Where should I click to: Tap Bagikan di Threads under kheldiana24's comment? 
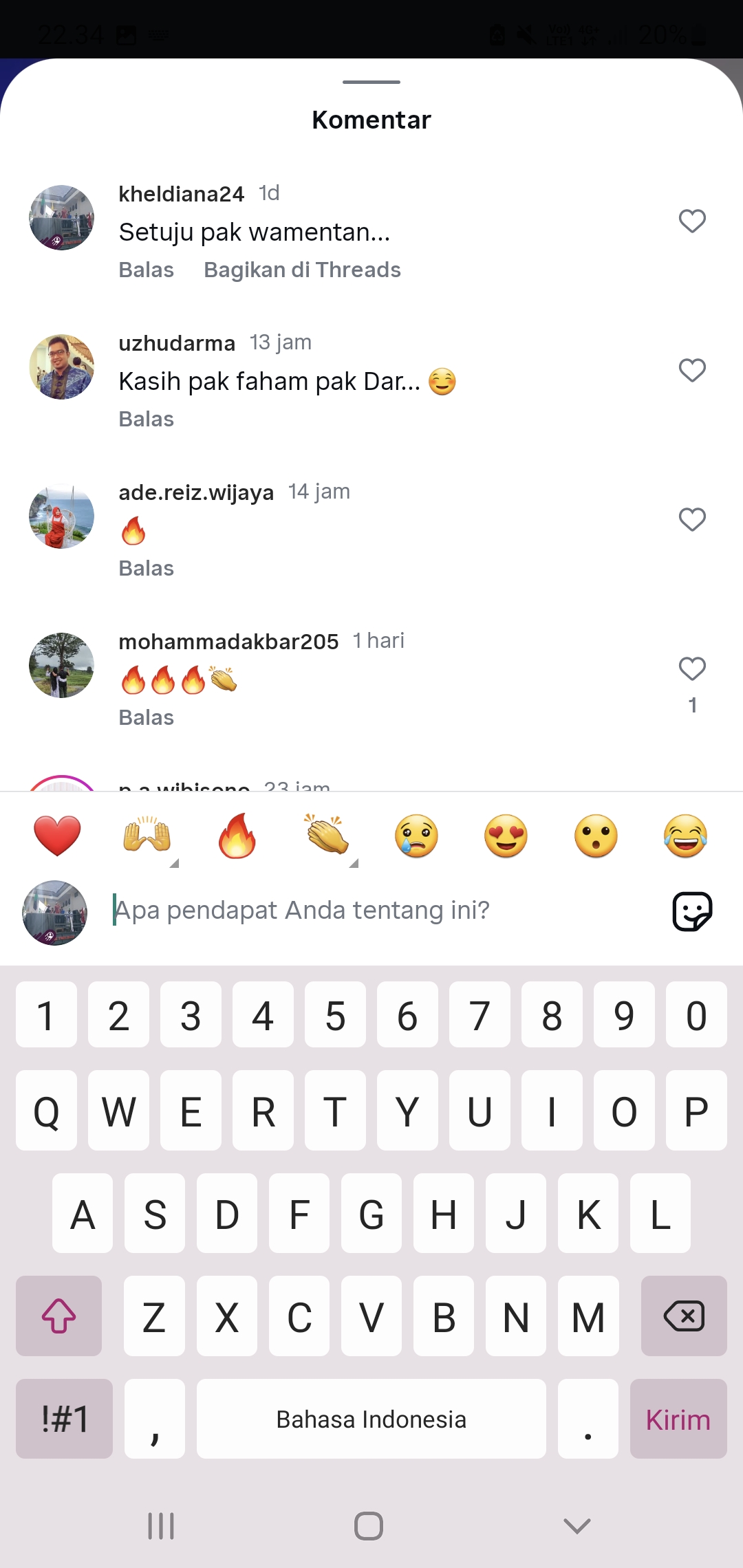tap(302, 270)
